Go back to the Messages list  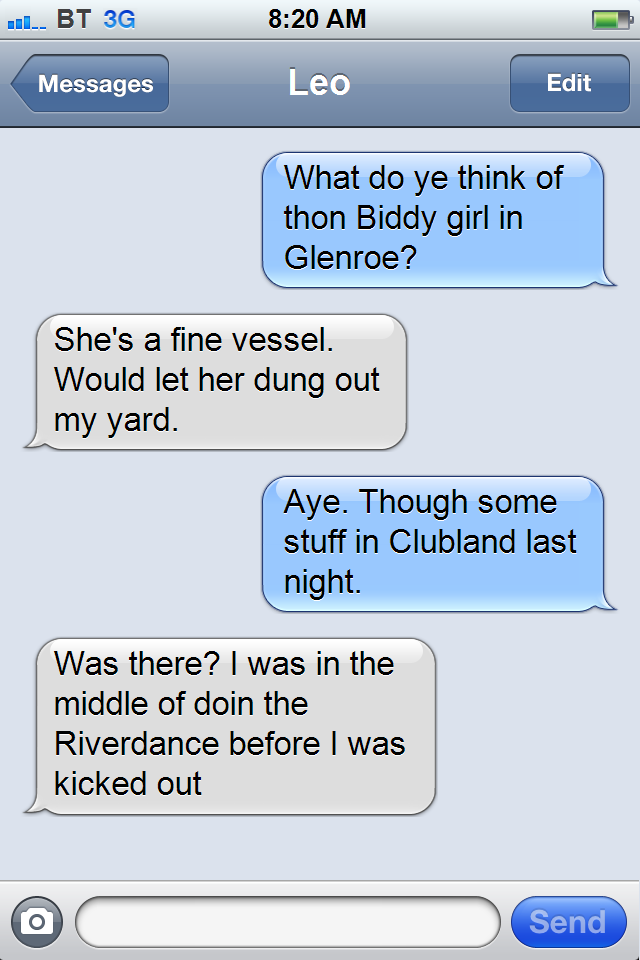click(92, 84)
